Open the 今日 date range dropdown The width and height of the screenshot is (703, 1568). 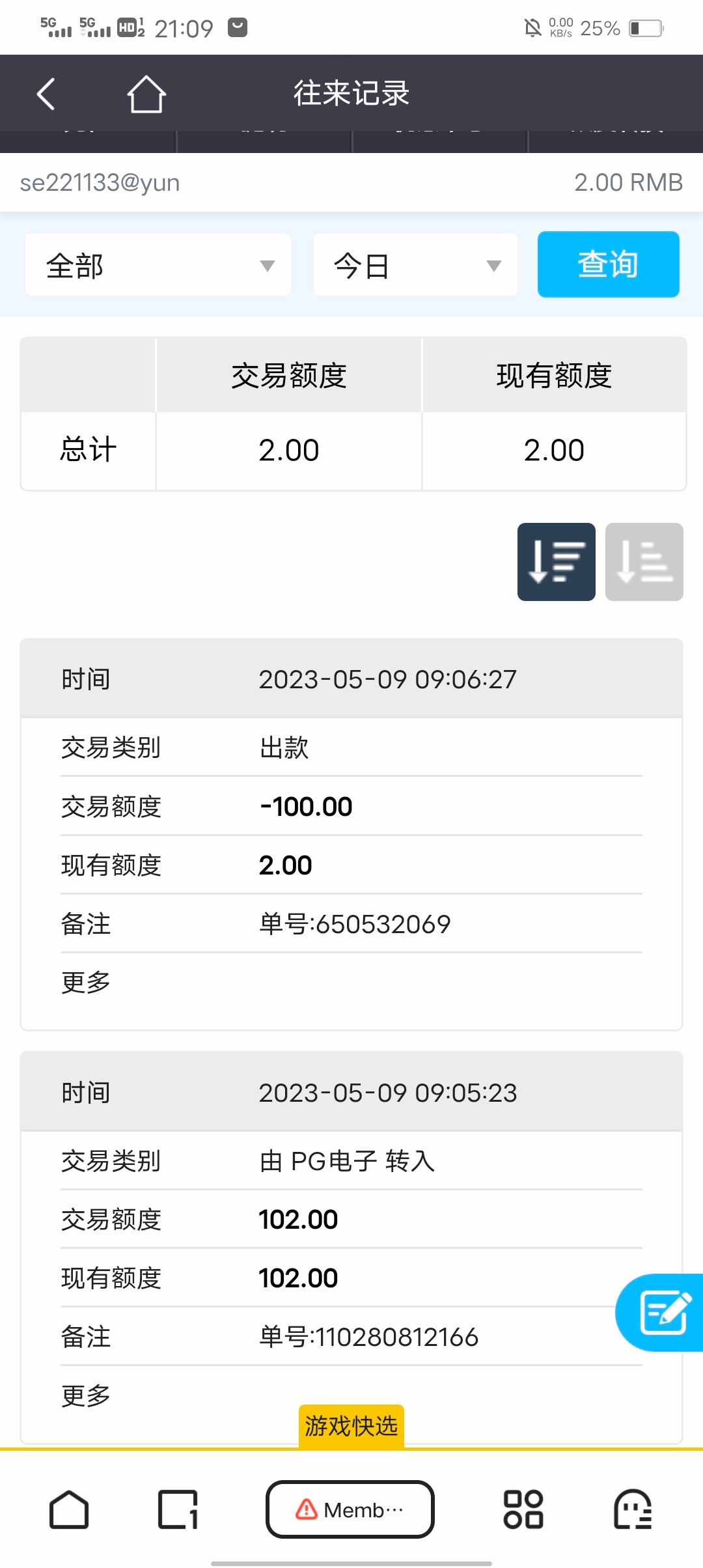tap(415, 264)
